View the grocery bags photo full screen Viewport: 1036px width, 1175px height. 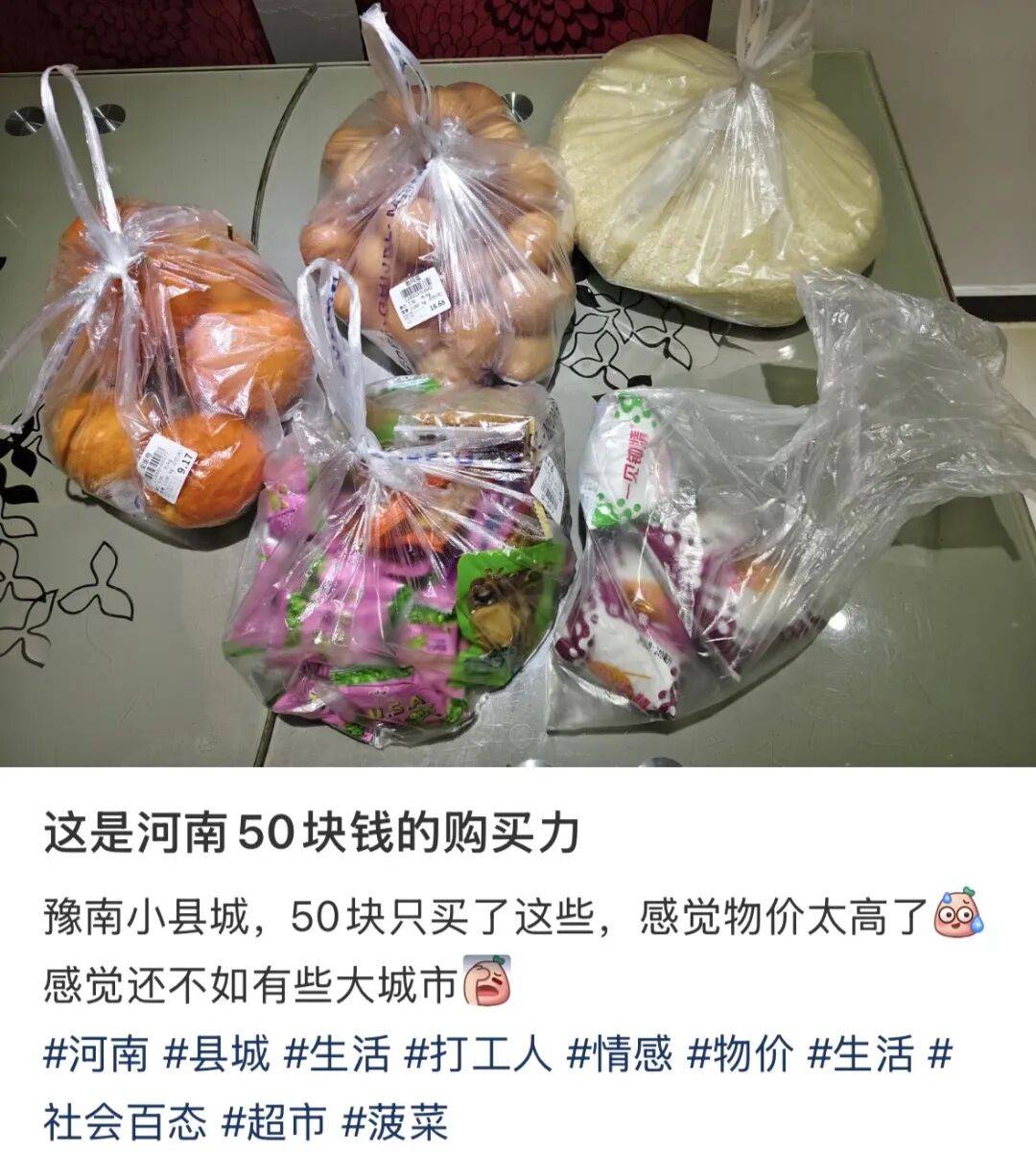click(x=518, y=384)
